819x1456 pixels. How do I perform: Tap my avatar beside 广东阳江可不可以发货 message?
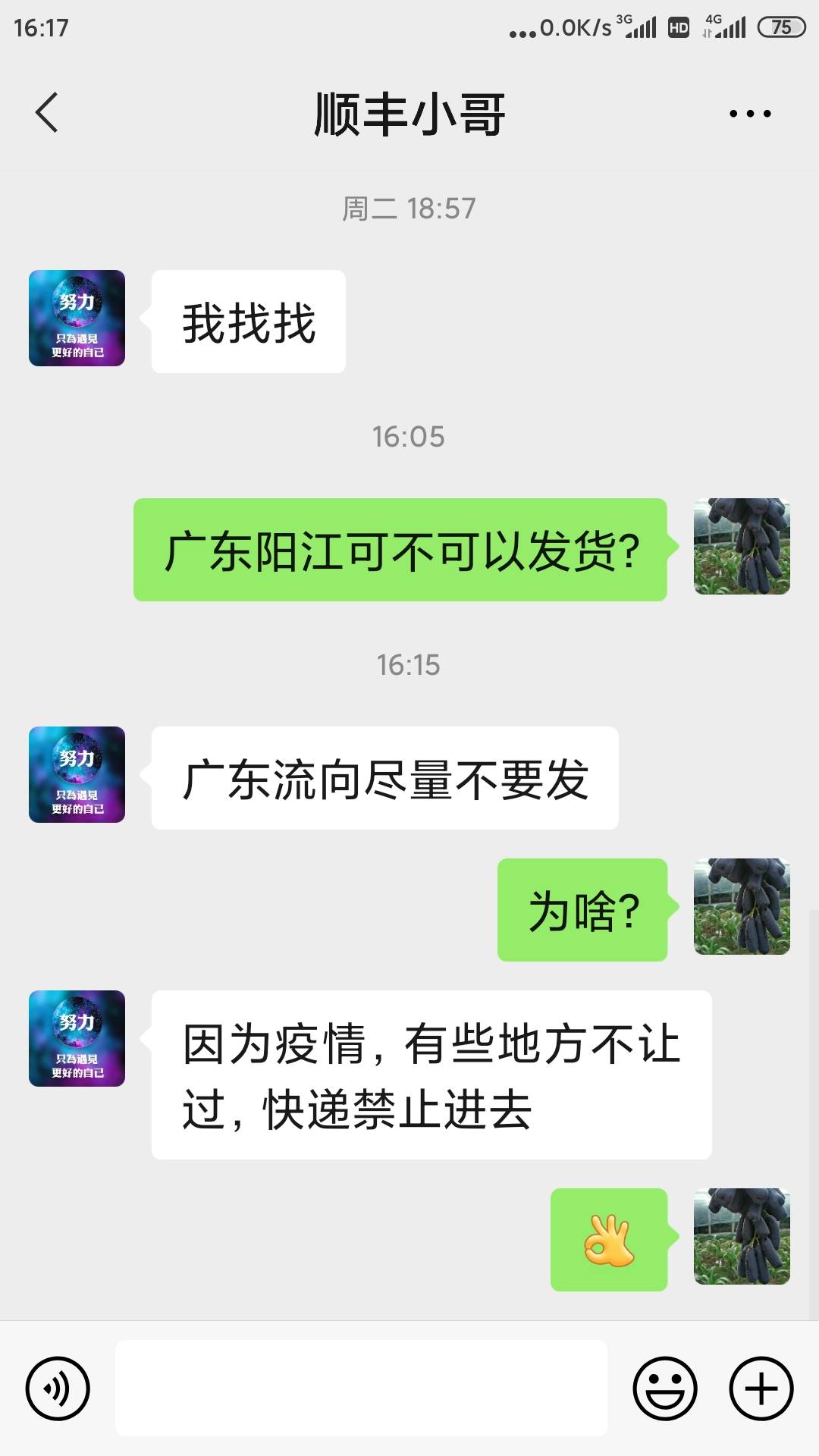pos(742,546)
